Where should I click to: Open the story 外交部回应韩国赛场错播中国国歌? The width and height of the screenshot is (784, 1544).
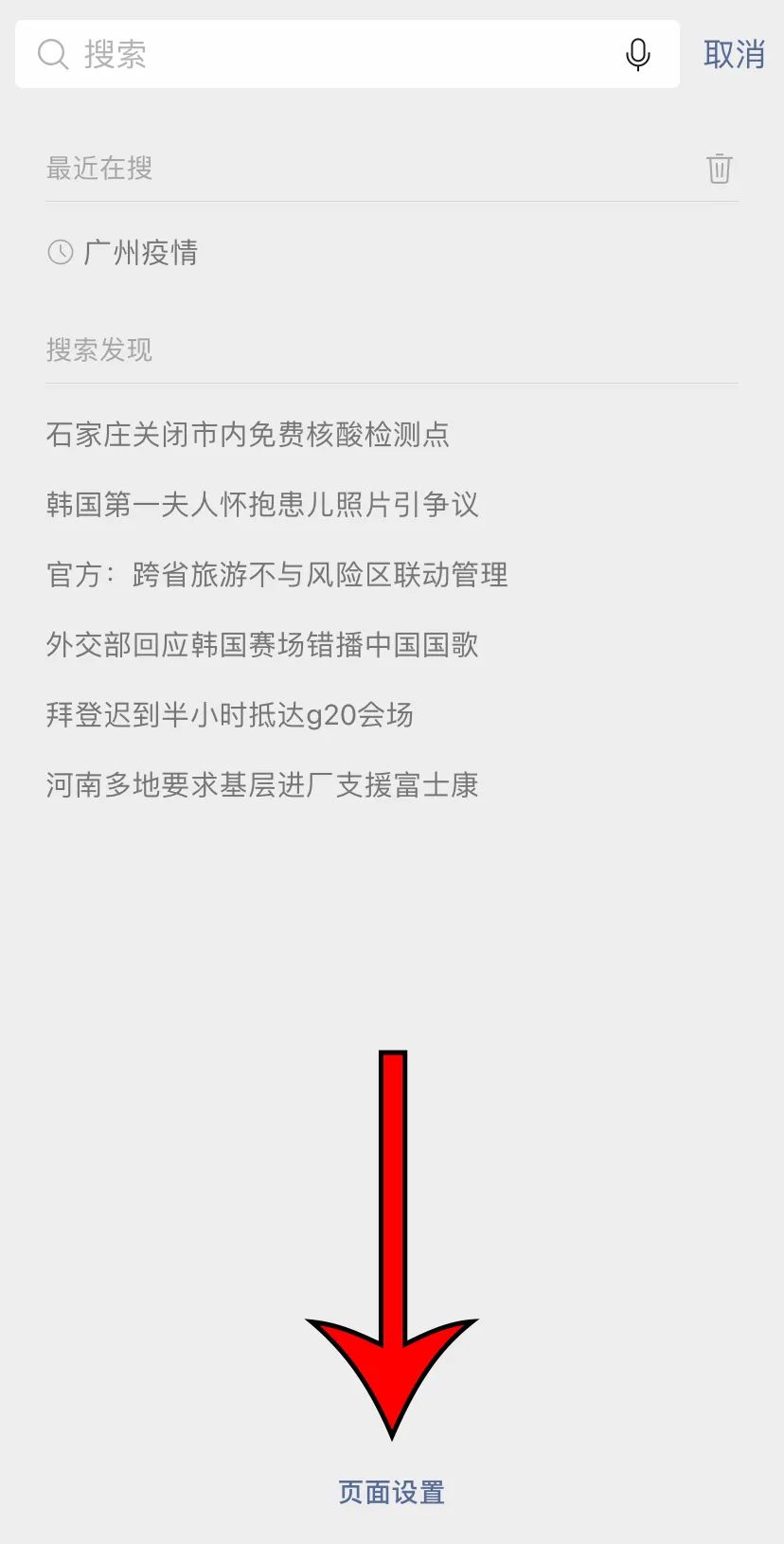pos(262,645)
